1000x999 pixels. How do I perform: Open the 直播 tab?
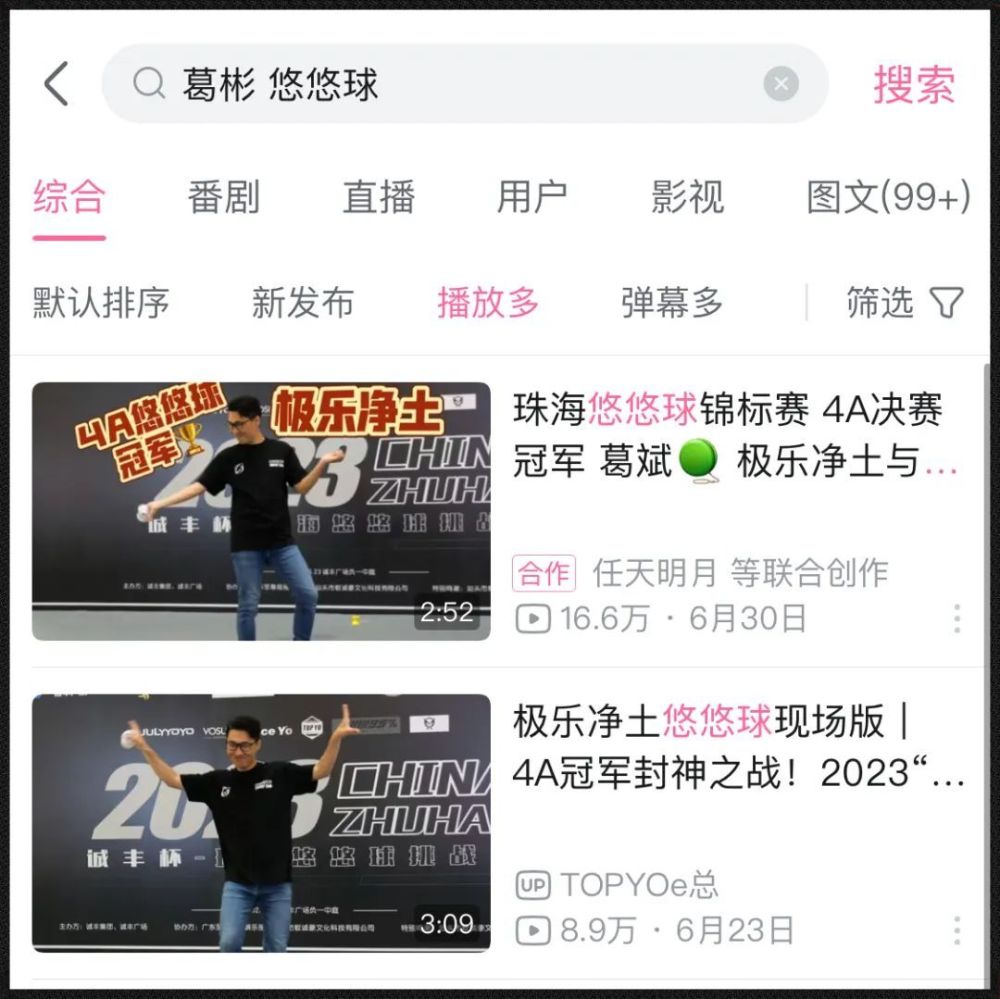378,197
